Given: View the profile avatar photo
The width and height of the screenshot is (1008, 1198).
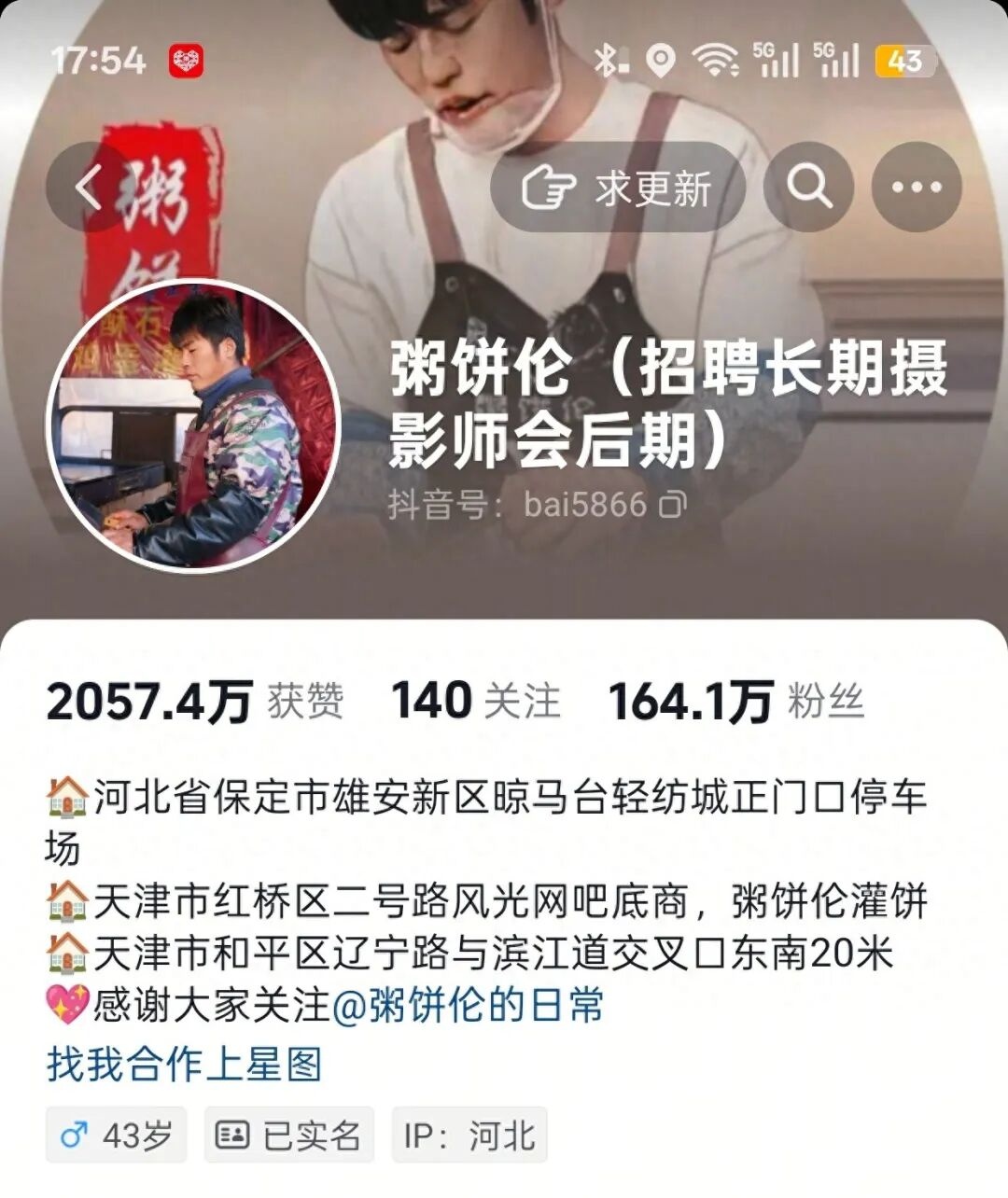Looking at the screenshot, I should [x=194, y=426].
